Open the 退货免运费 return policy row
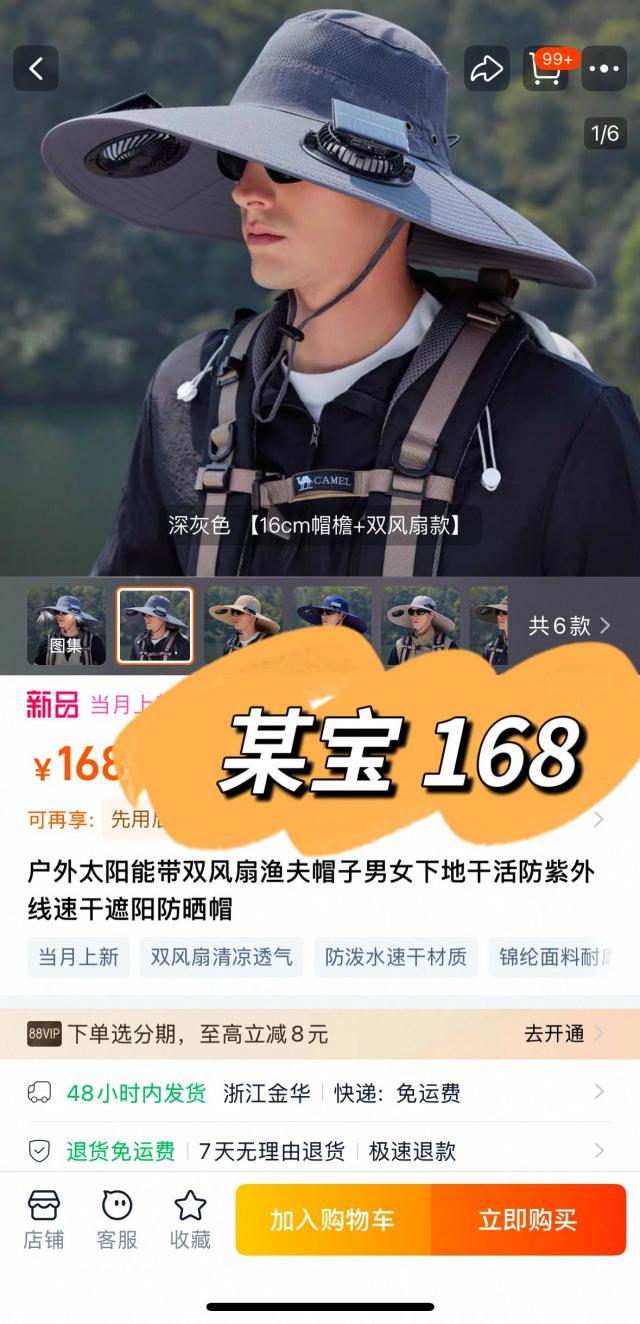 click(x=320, y=1151)
